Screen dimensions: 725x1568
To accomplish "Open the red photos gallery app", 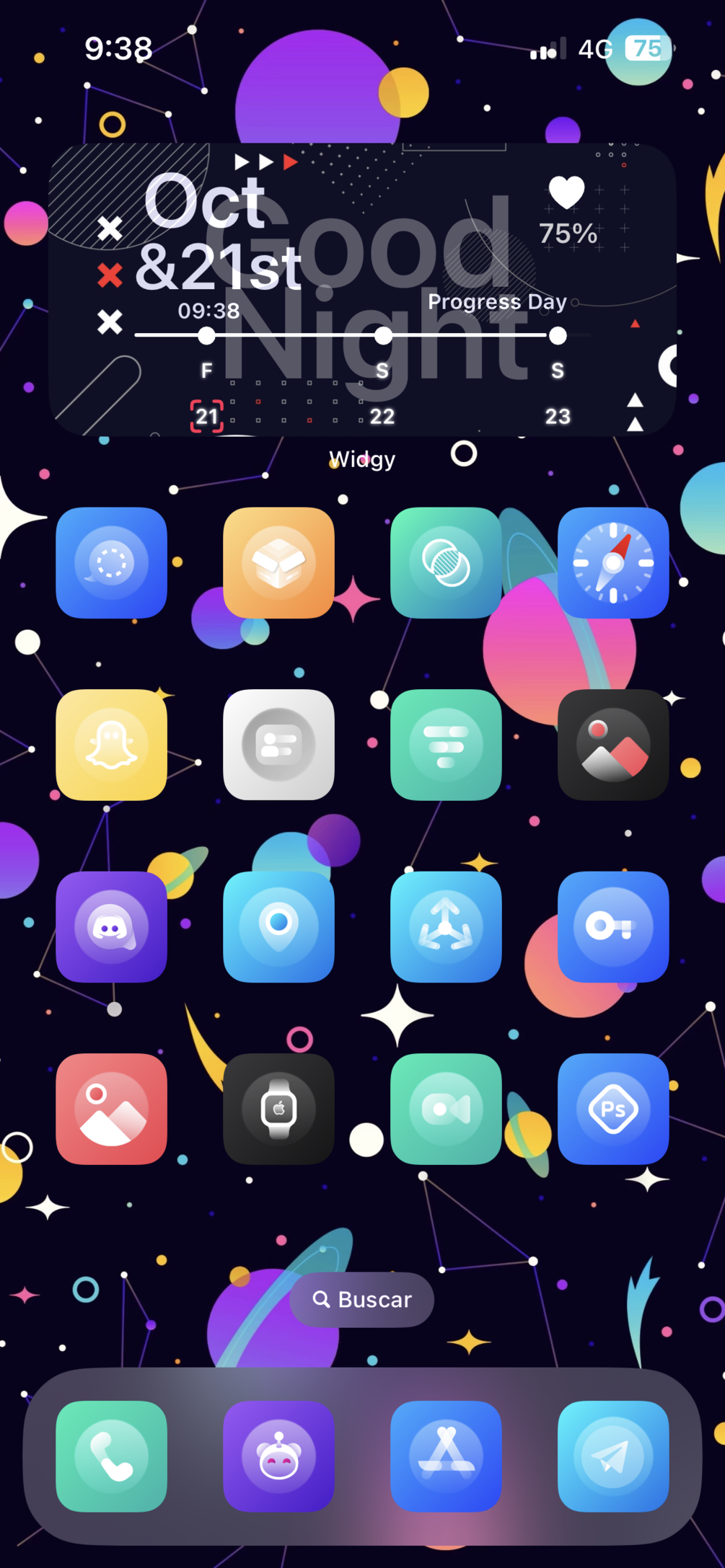I will click(x=112, y=1109).
